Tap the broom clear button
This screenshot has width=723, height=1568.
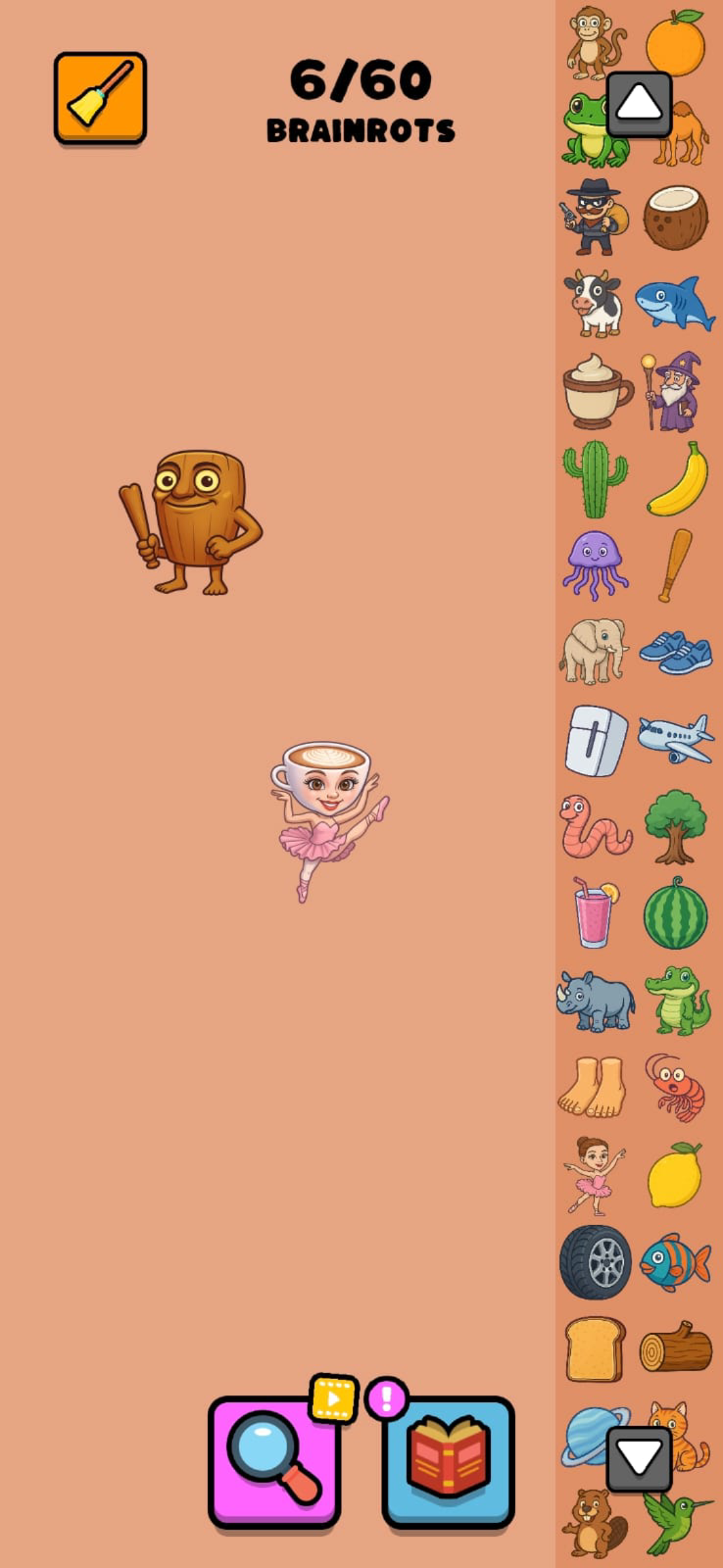tap(100, 98)
